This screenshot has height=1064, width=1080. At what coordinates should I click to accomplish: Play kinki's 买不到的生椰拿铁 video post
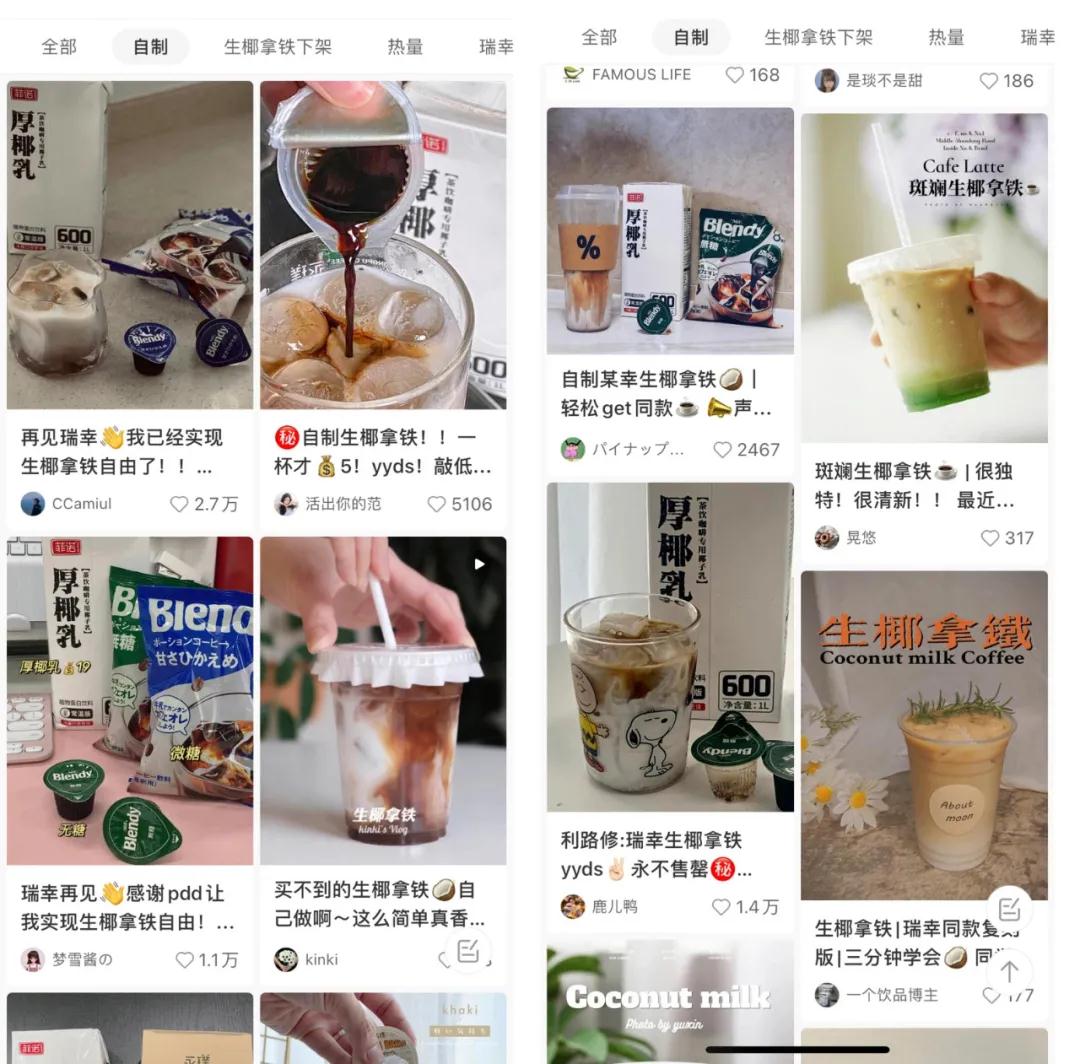(x=383, y=700)
